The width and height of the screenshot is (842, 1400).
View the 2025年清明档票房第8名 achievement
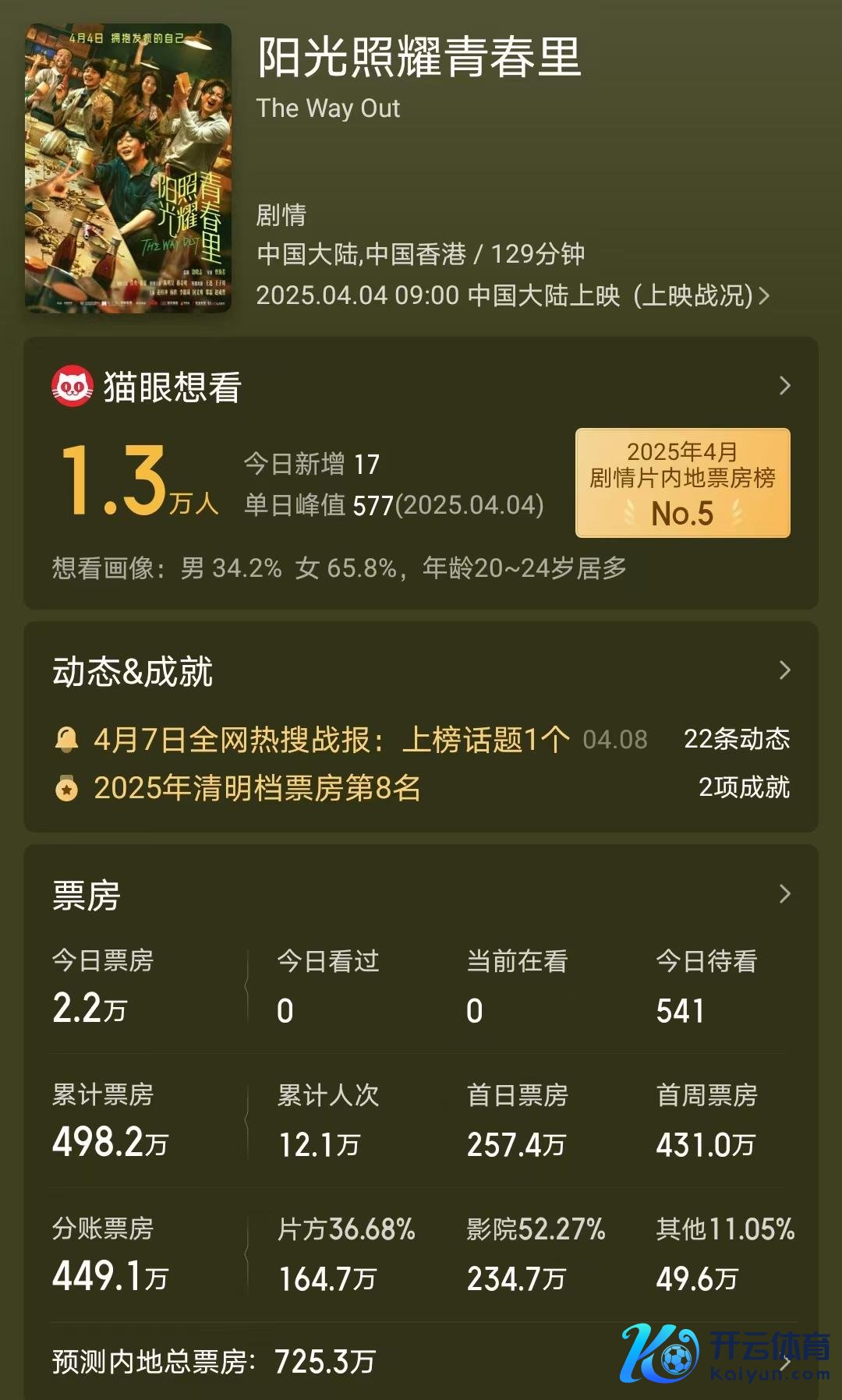[x=257, y=788]
